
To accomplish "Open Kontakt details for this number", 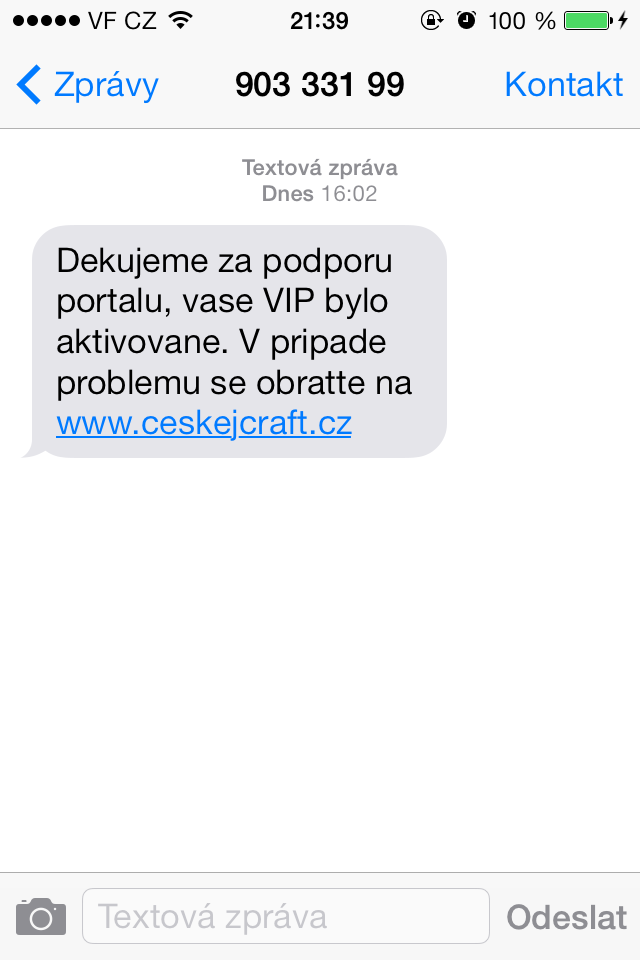I will pyautogui.click(x=563, y=85).
